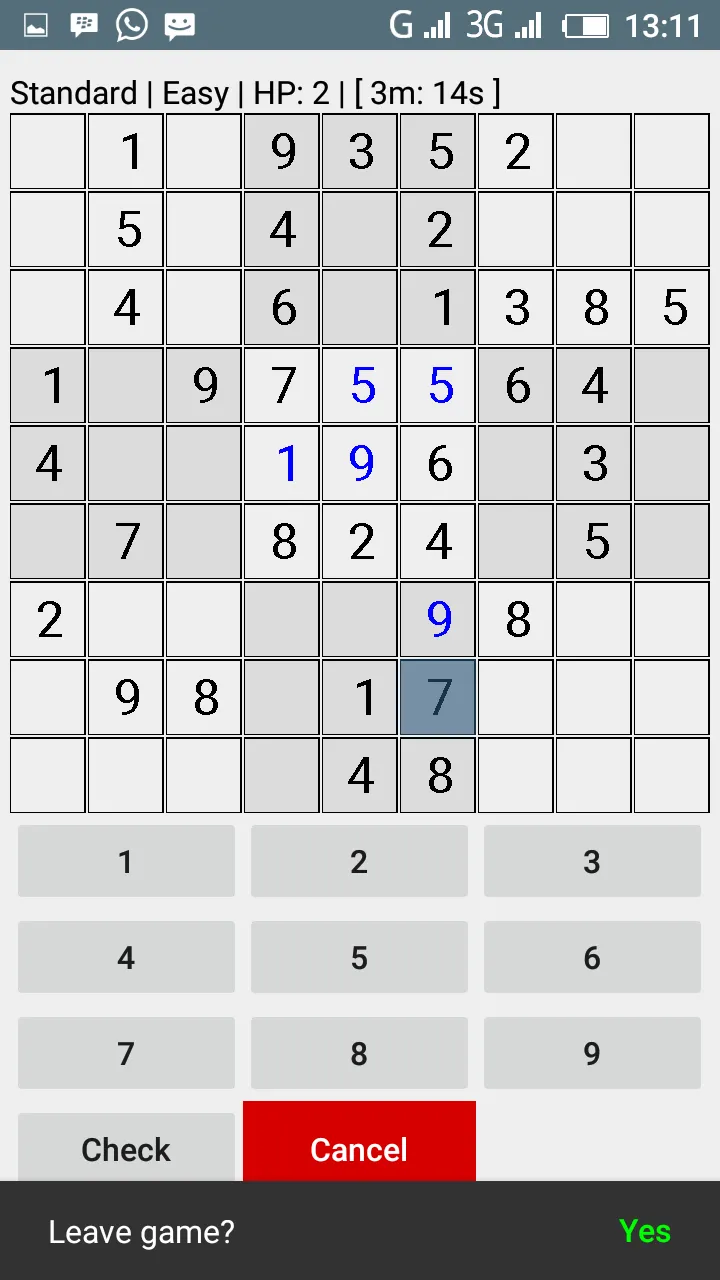Tap the red Cancel button
Screen dimensions: 720x1280
pos(359,1142)
